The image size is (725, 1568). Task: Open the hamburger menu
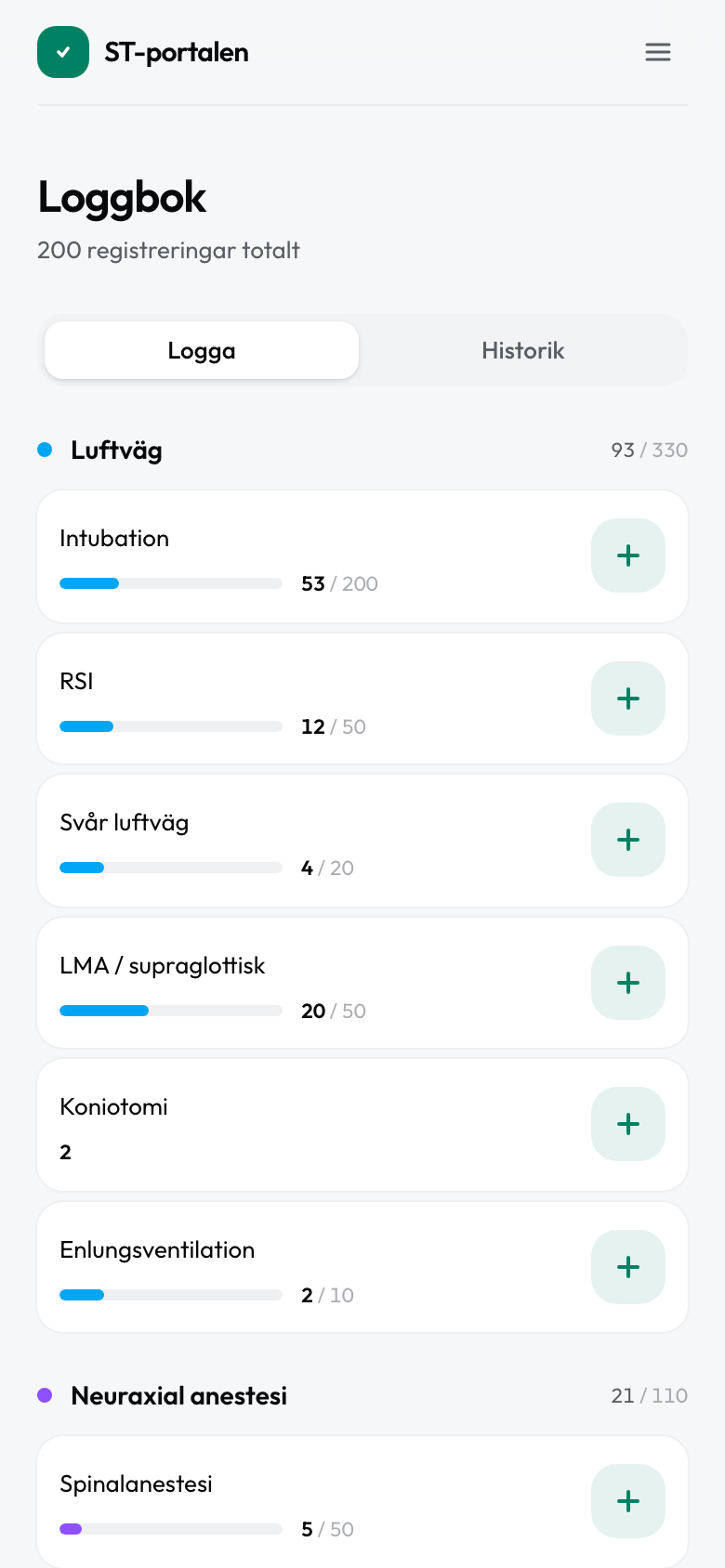click(x=658, y=52)
